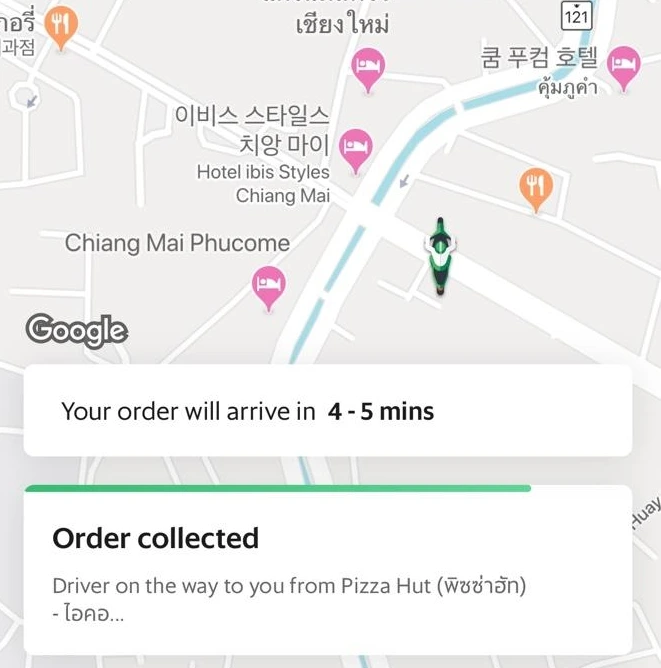
Task: Tap the Hotel ibis Styles Chiang Mai pin
Action: point(356,151)
